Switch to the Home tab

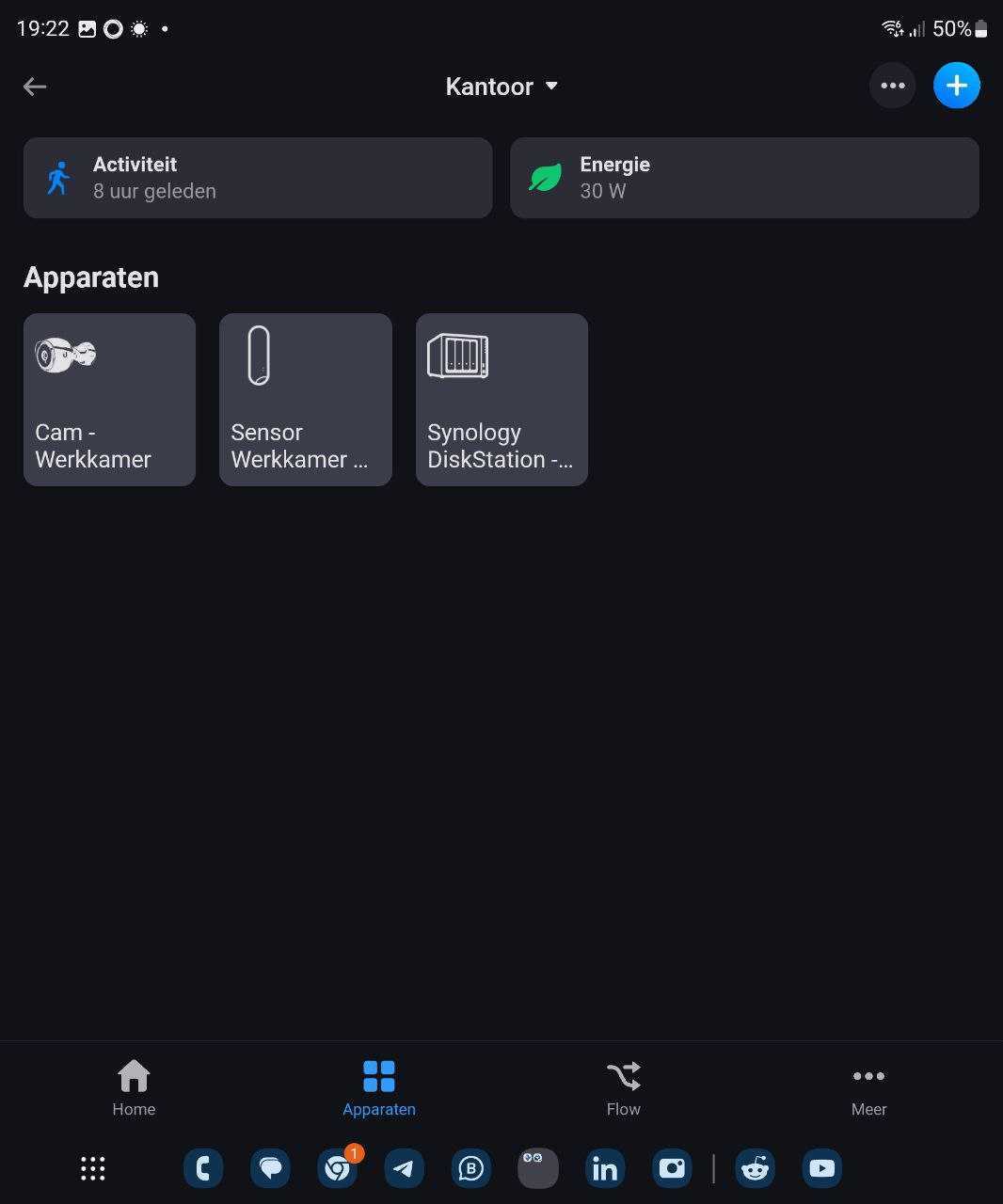click(x=134, y=1087)
